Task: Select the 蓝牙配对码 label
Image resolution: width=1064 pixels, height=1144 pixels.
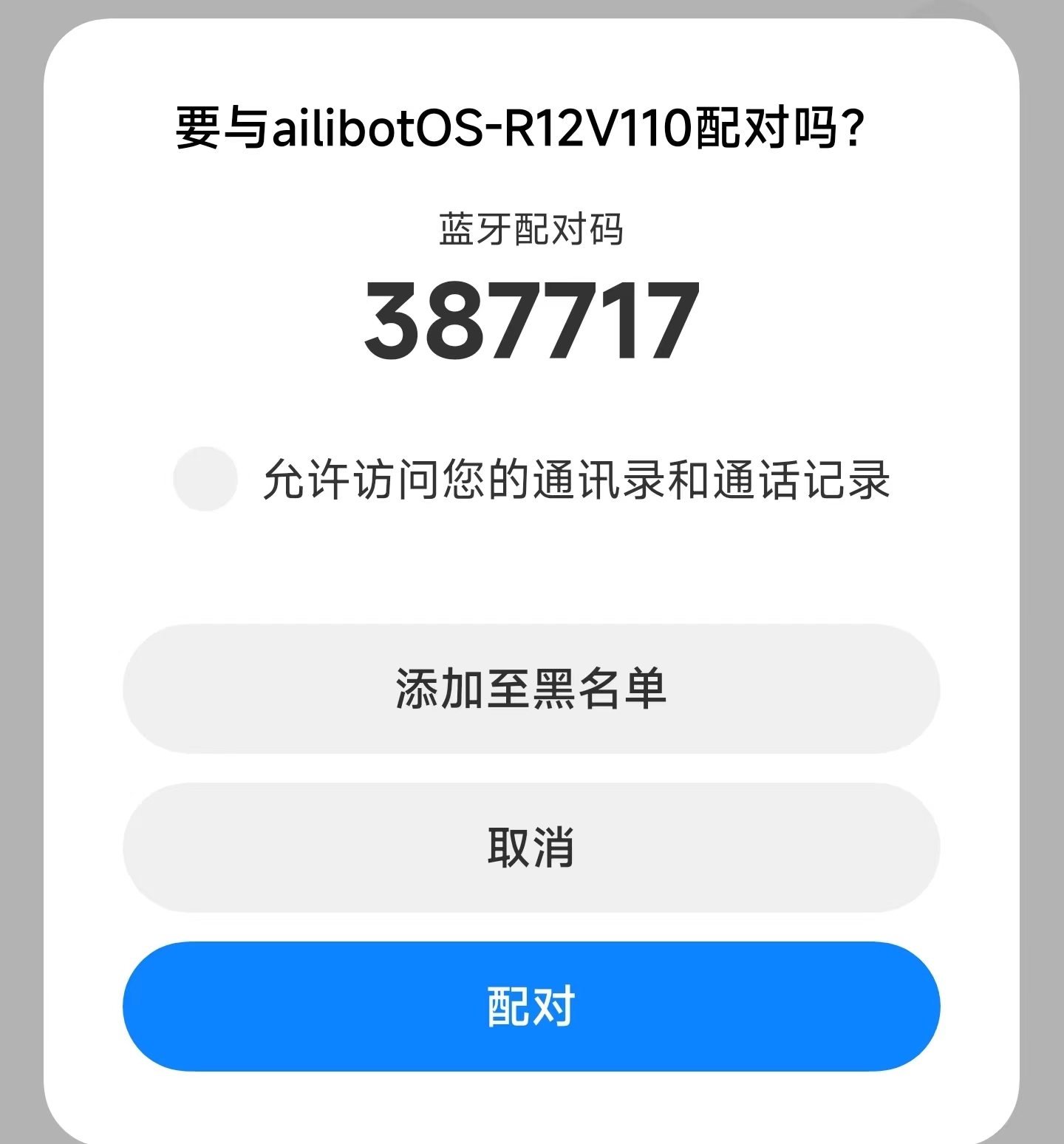Action: pyautogui.click(x=531, y=229)
